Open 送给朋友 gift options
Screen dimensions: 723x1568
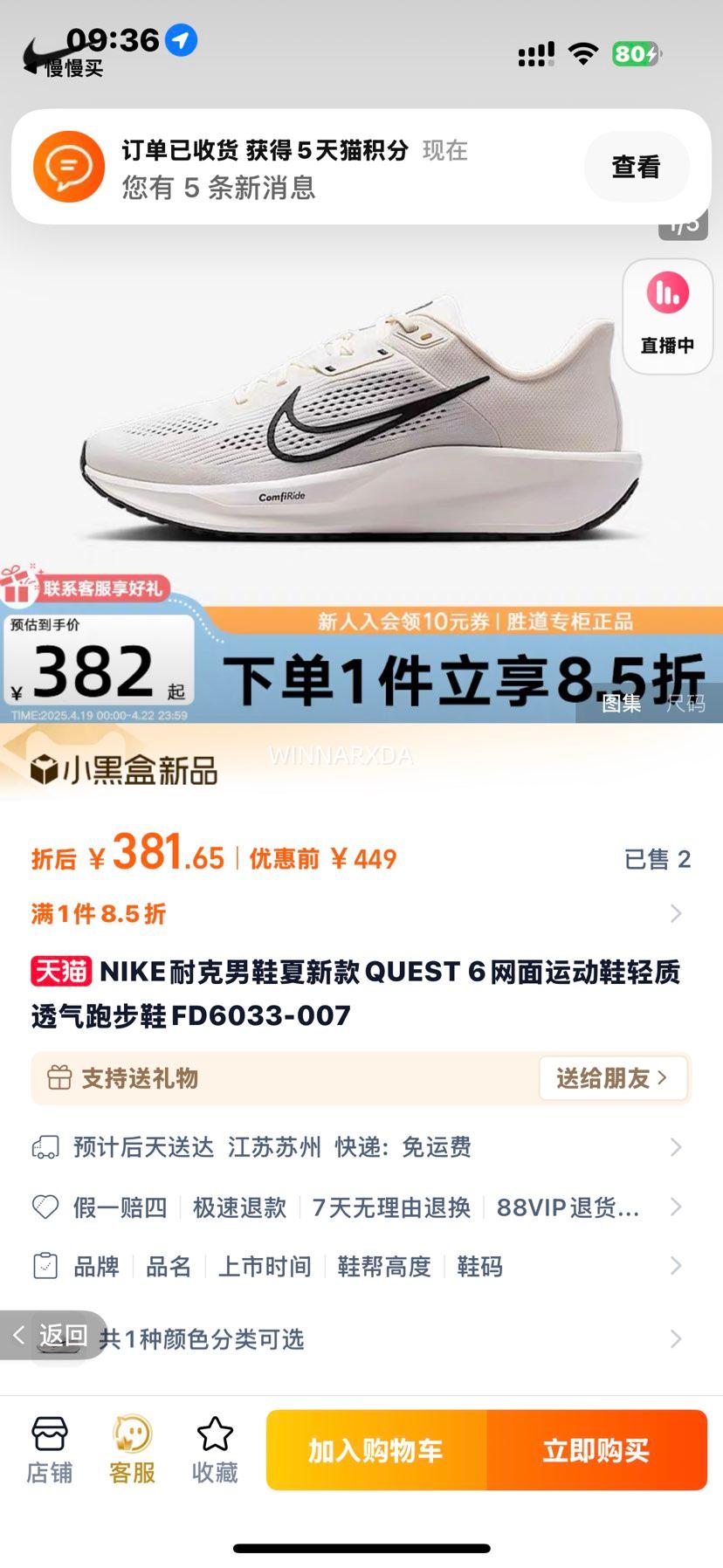tap(612, 1077)
